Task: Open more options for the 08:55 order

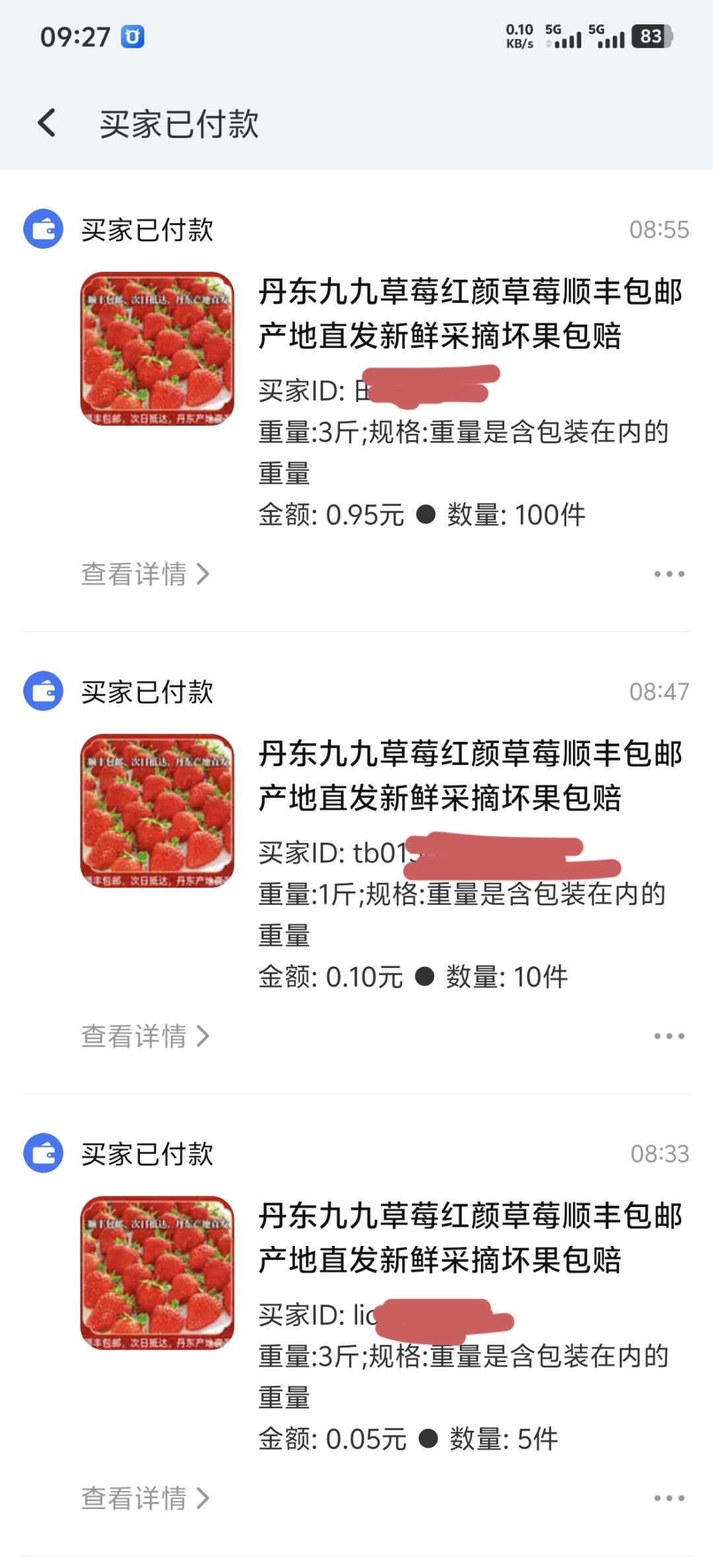Action: pyautogui.click(x=669, y=574)
